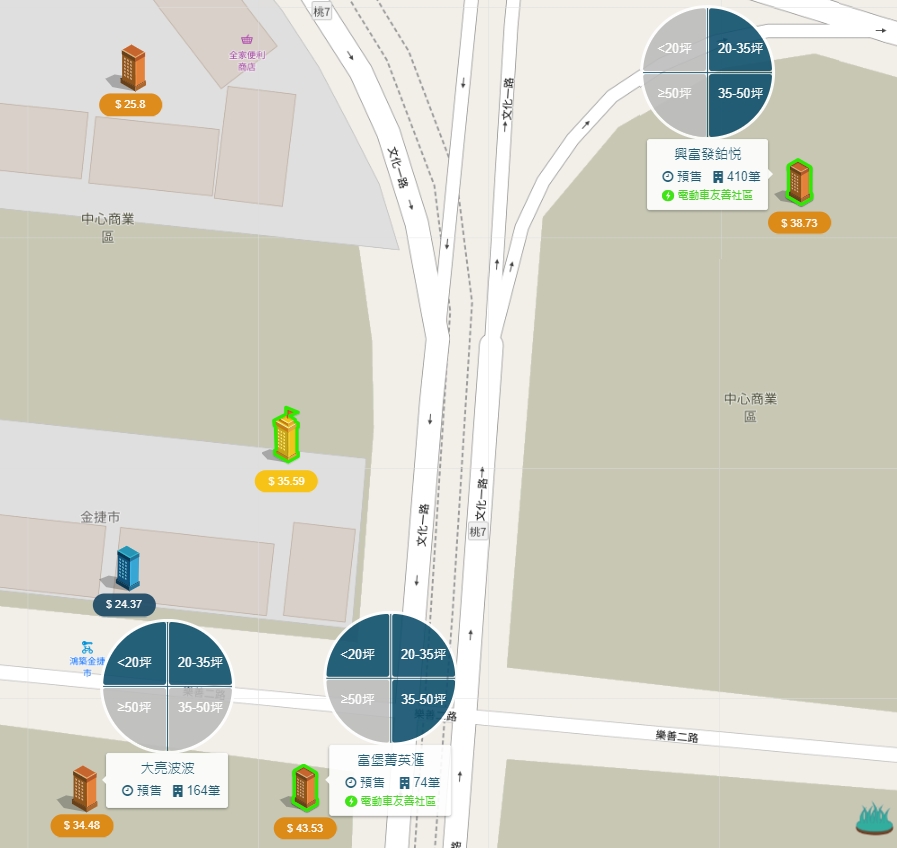View the 大亮波波 project card
Image resolution: width=897 pixels, height=848 pixels.
(x=167, y=779)
